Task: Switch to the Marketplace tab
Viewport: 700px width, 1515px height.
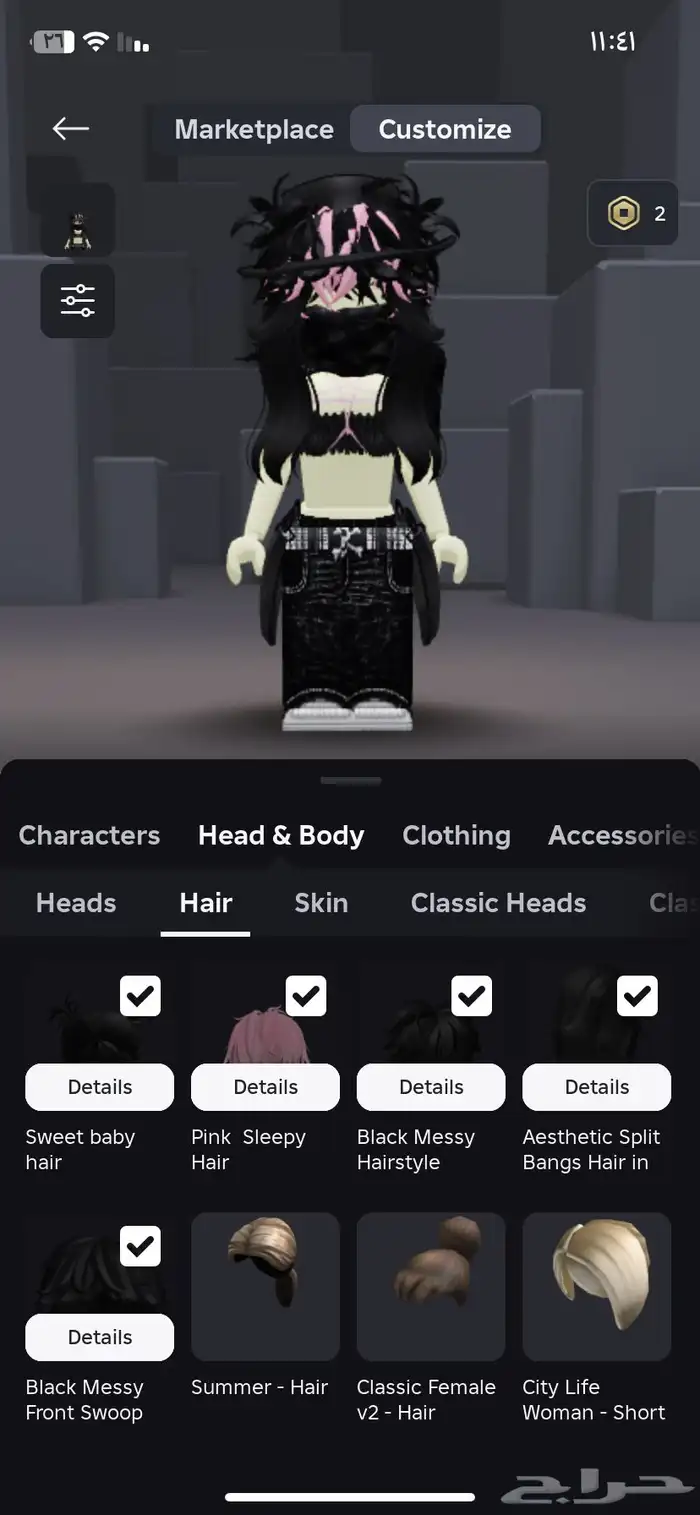Action: [254, 129]
